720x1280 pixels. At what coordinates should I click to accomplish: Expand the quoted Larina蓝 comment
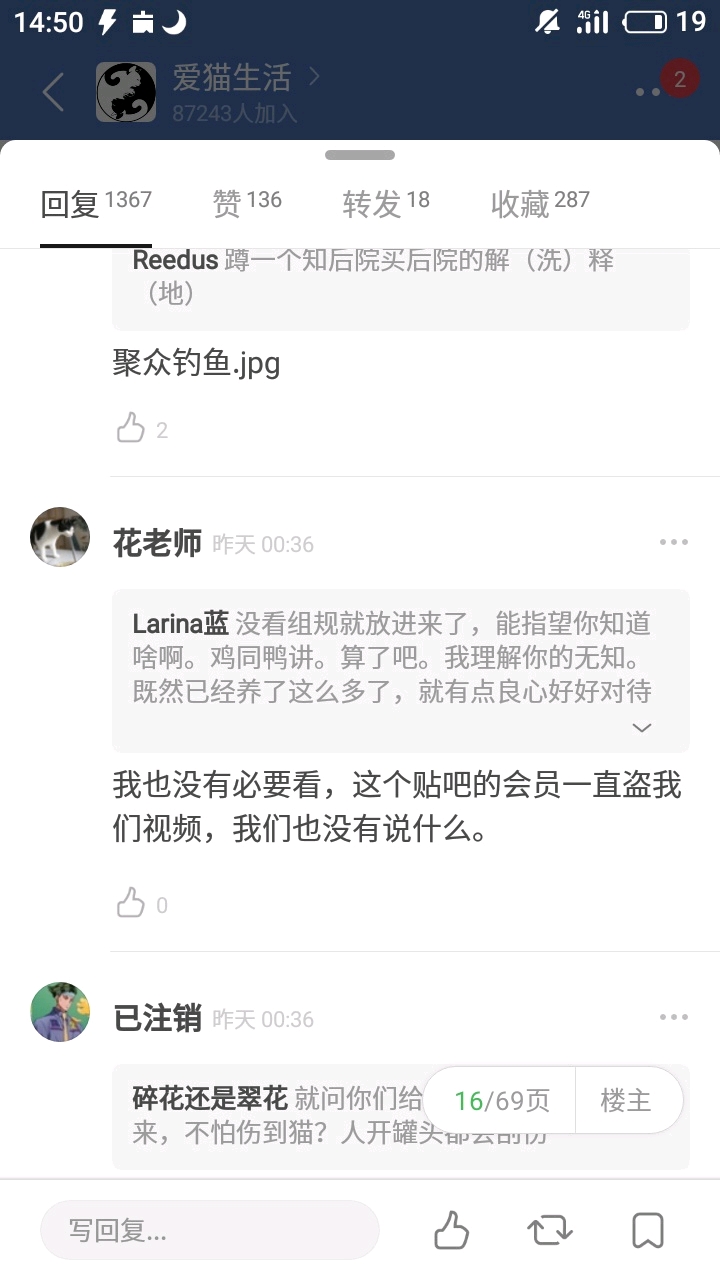[642, 727]
